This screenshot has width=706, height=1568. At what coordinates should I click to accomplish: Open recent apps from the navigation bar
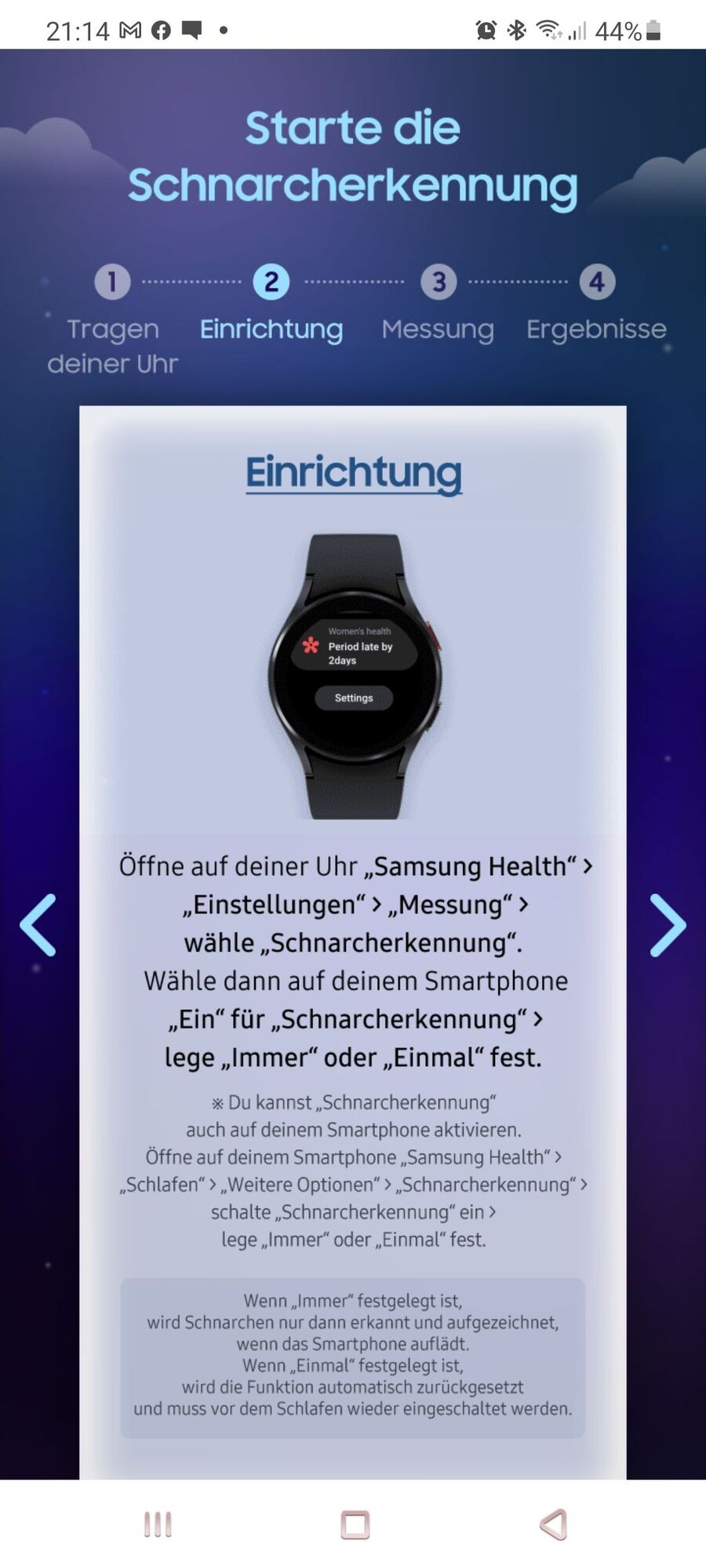[158, 1524]
